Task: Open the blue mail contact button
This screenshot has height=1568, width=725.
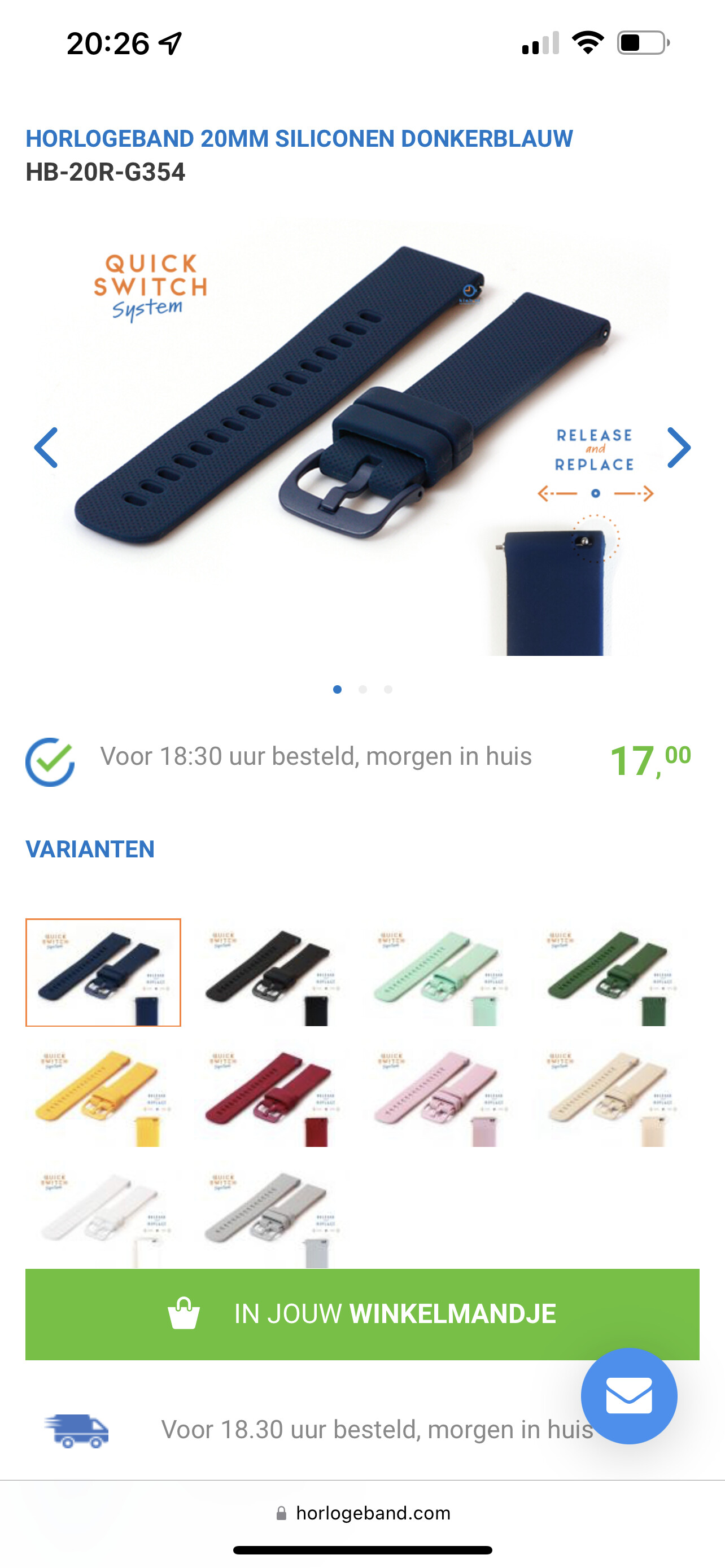Action: 629,1396
